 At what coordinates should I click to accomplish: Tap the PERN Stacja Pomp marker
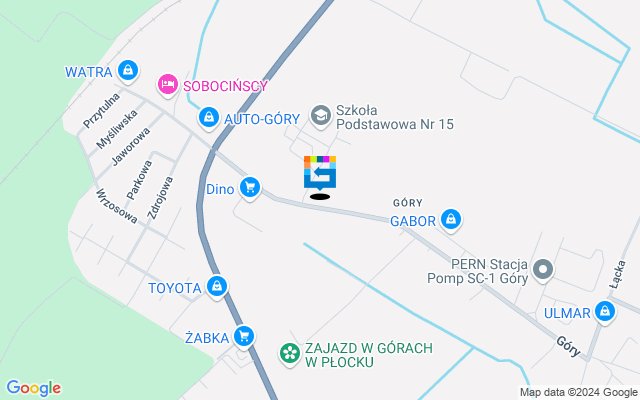pos(543,270)
